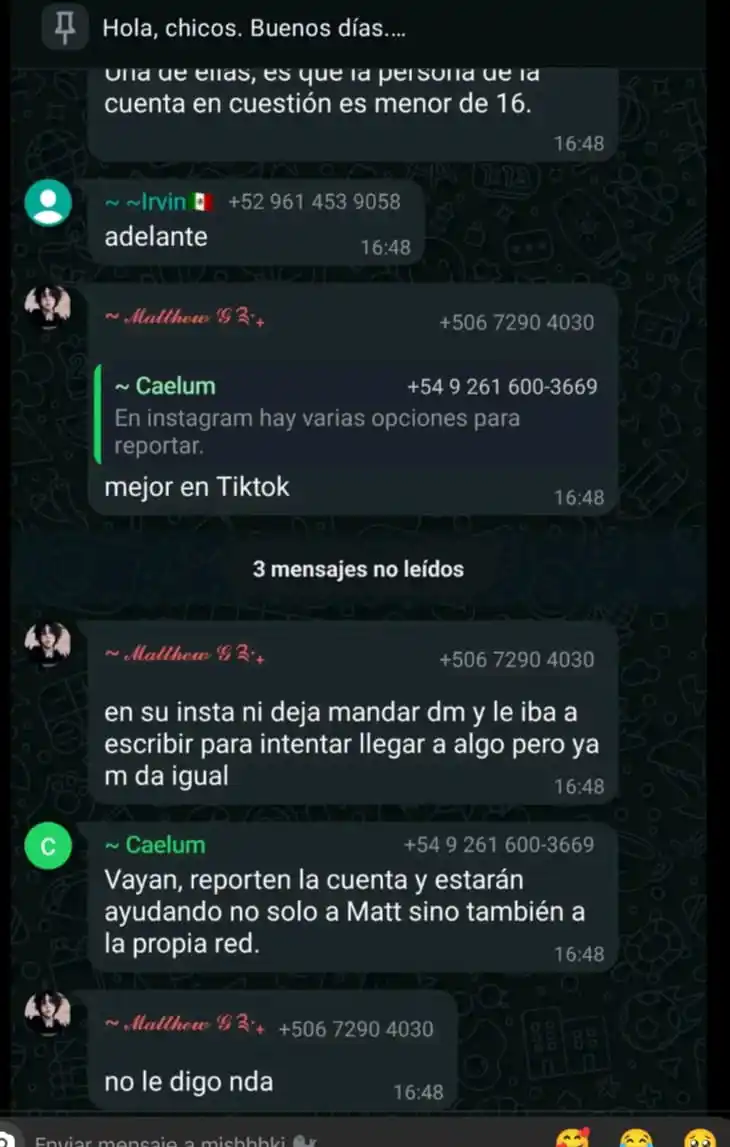Select Caelum's name in the green bubble

pos(153,844)
